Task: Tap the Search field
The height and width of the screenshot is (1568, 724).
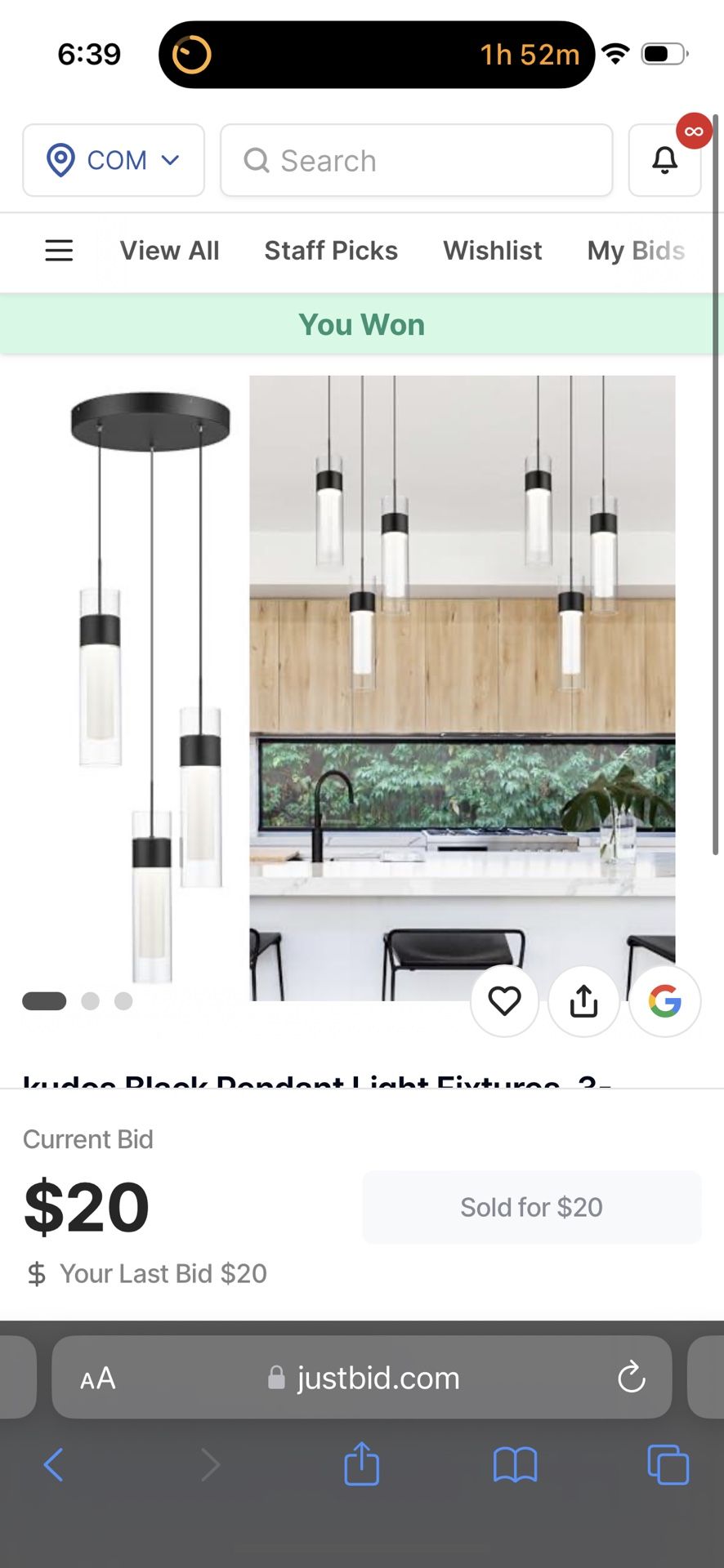Action: click(x=416, y=160)
